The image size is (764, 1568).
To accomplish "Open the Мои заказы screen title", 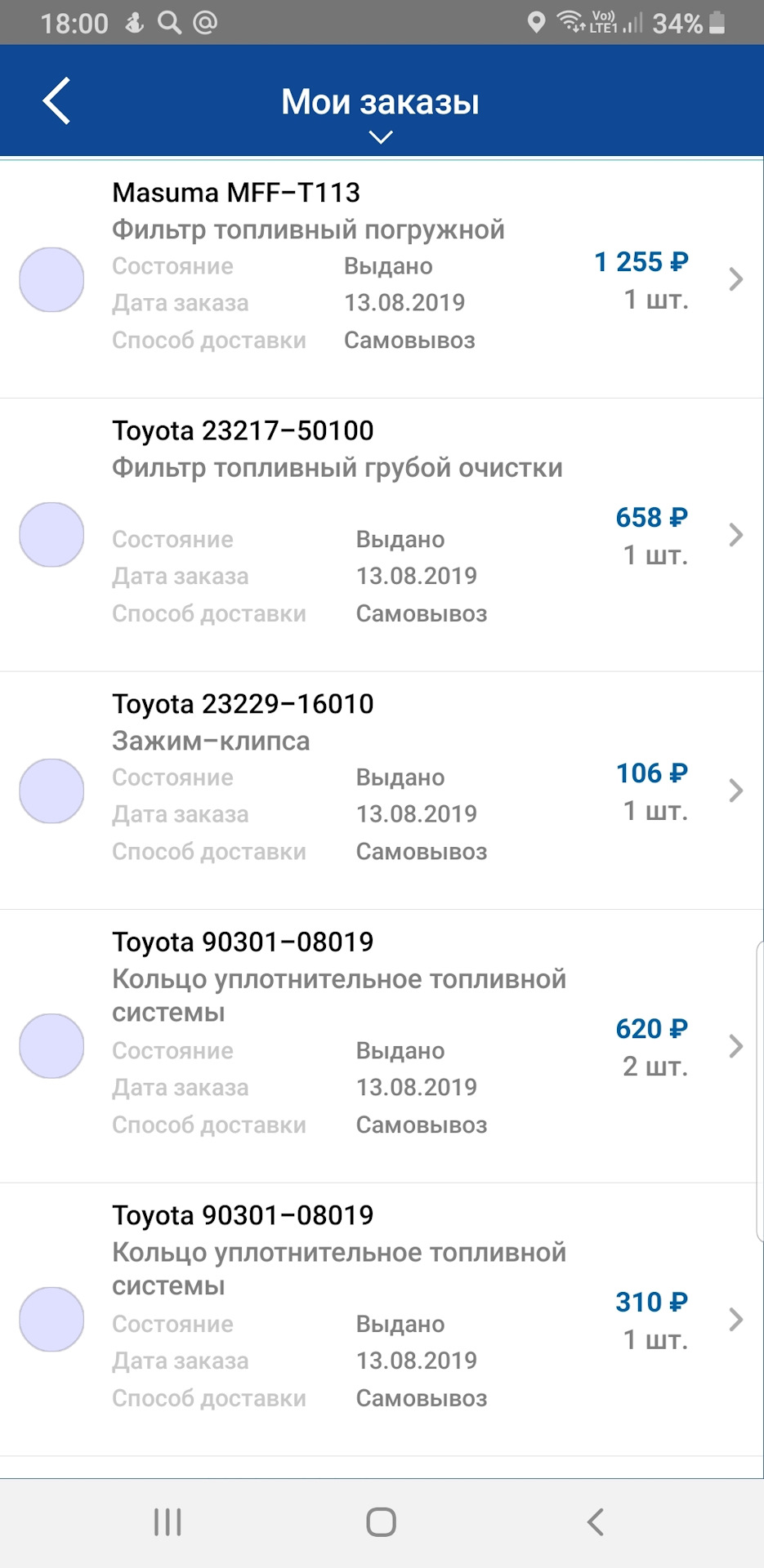I will pos(381,100).
